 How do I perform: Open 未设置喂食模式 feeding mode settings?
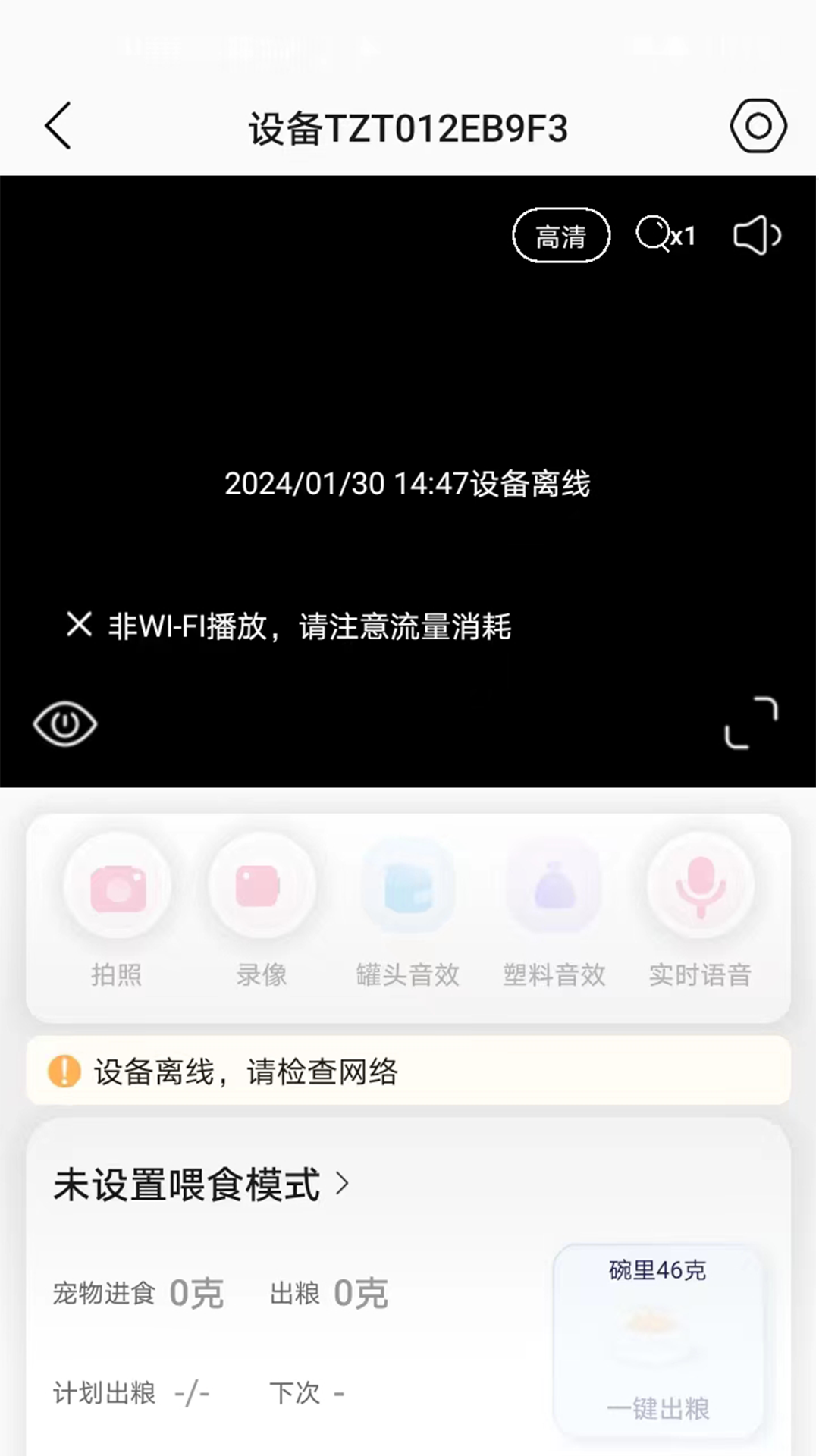(202, 1185)
